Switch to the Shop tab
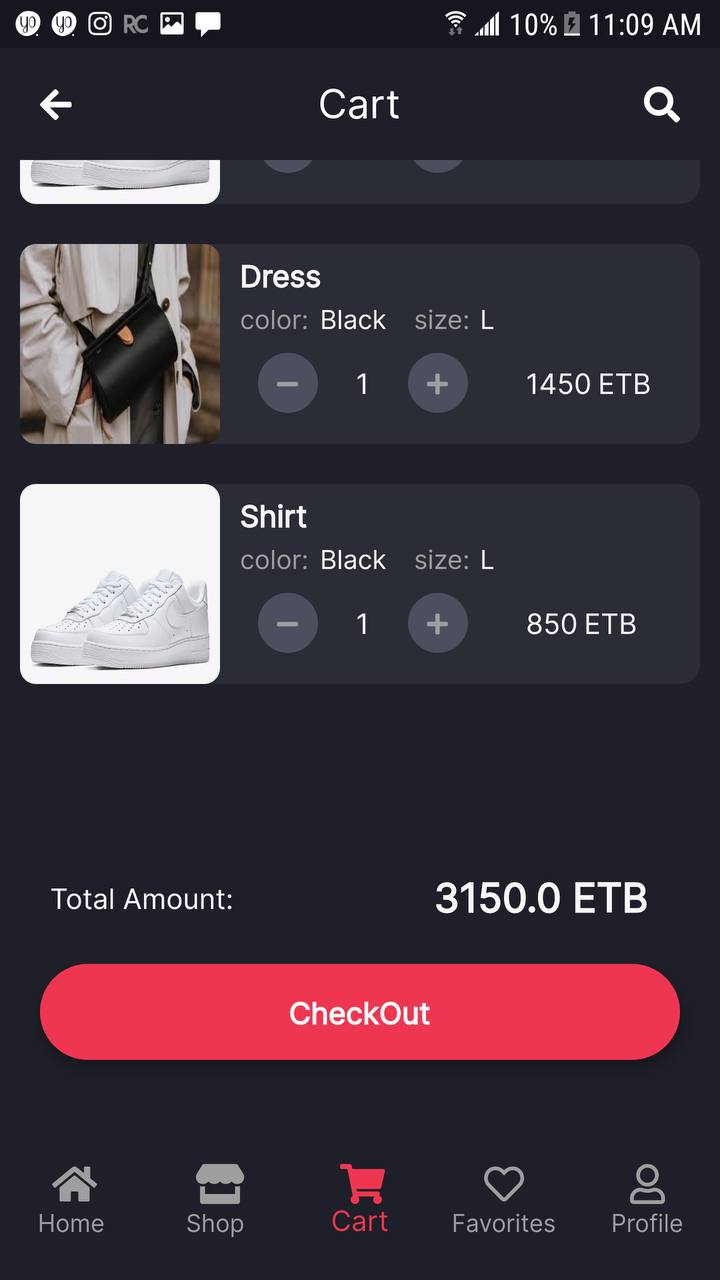 (215, 1199)
